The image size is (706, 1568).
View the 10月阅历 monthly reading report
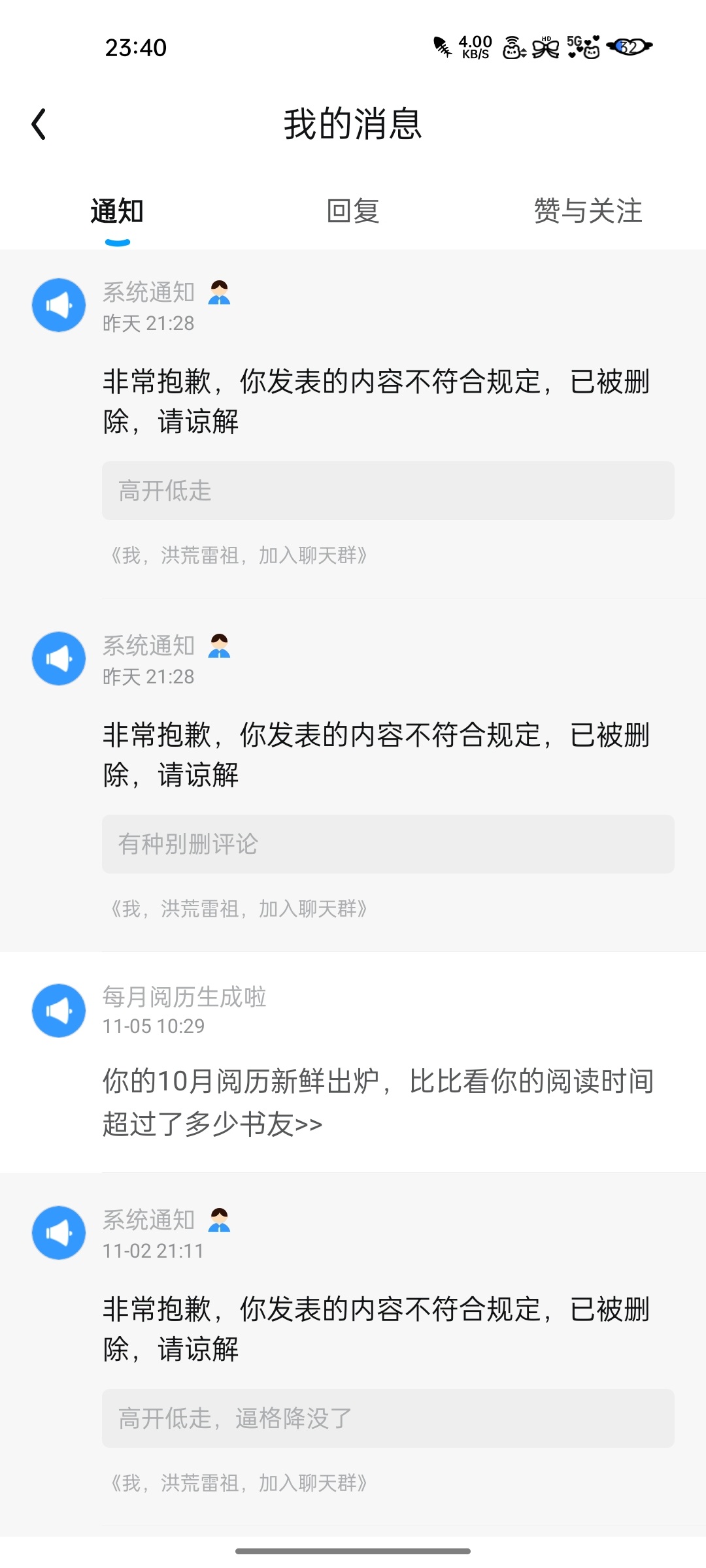pyautogui.click(x=378, y=1102)
